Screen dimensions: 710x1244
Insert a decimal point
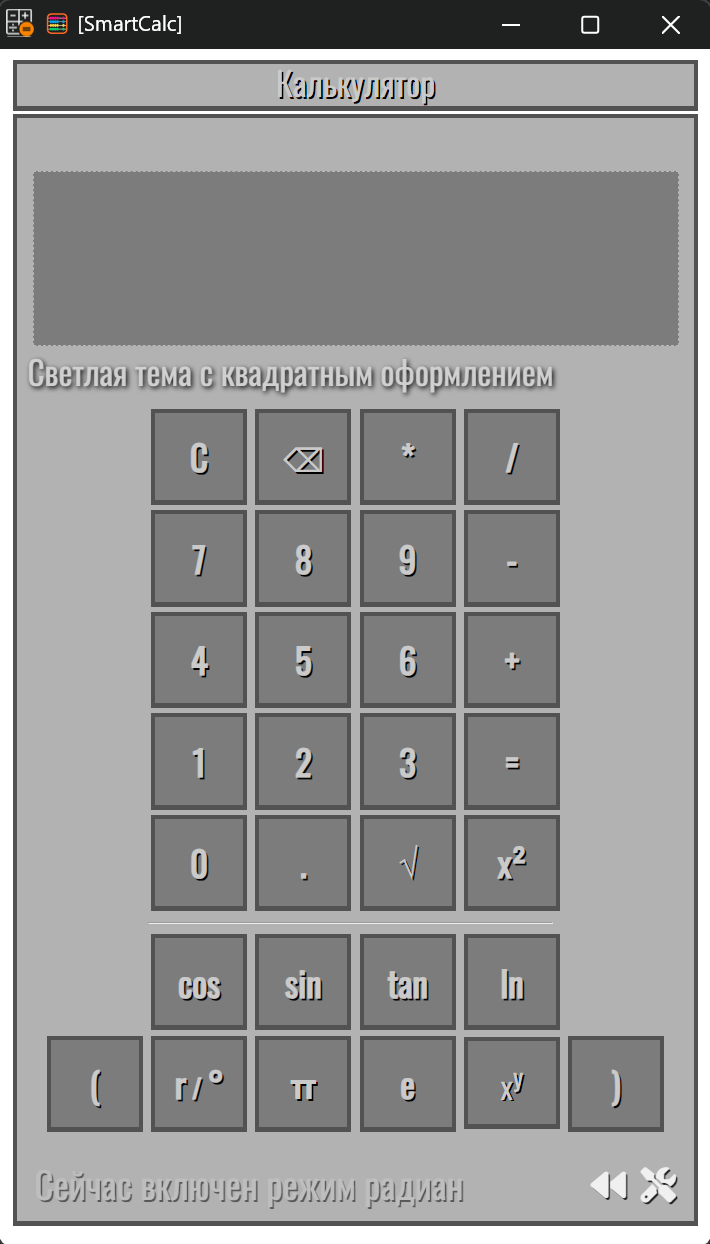pyautogui.click(x=303, y=863)
